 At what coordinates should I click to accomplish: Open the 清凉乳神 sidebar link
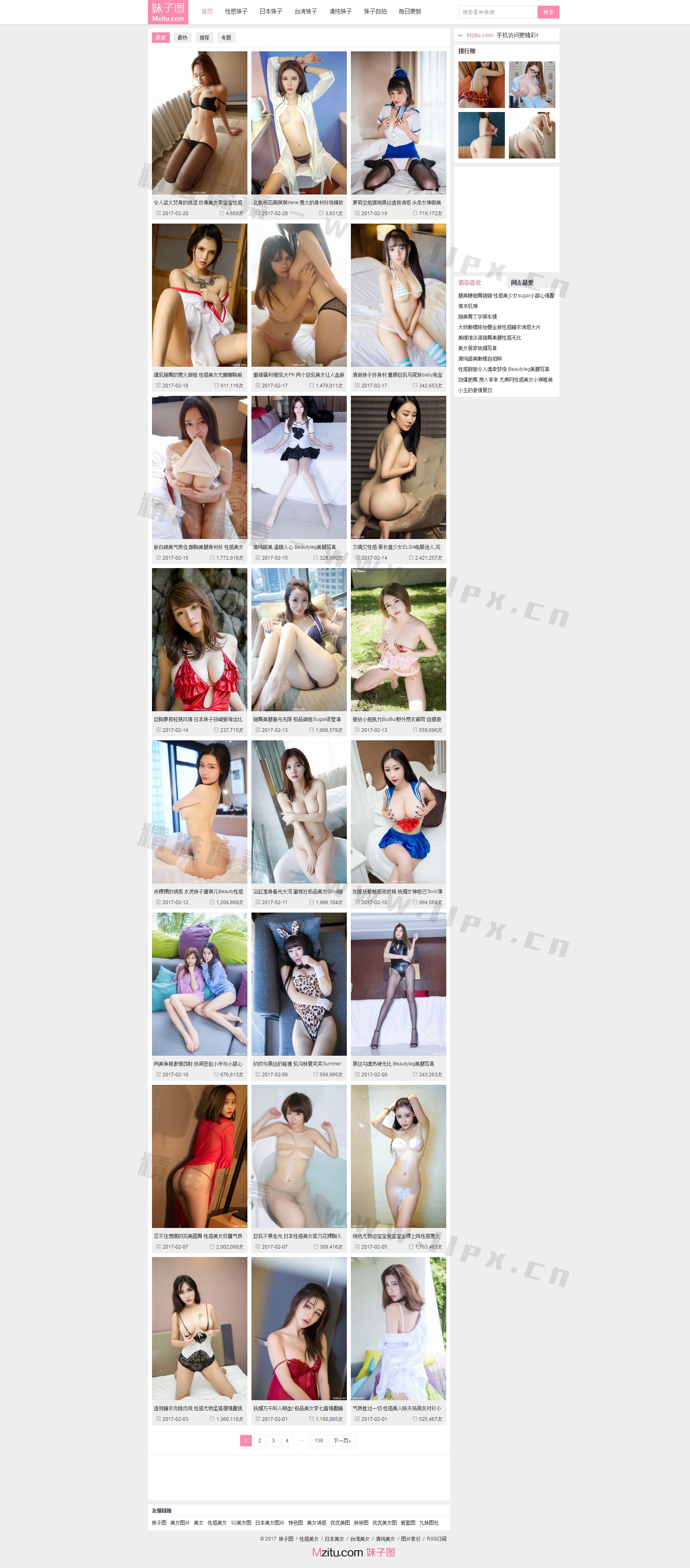click(x=468, y=306)
